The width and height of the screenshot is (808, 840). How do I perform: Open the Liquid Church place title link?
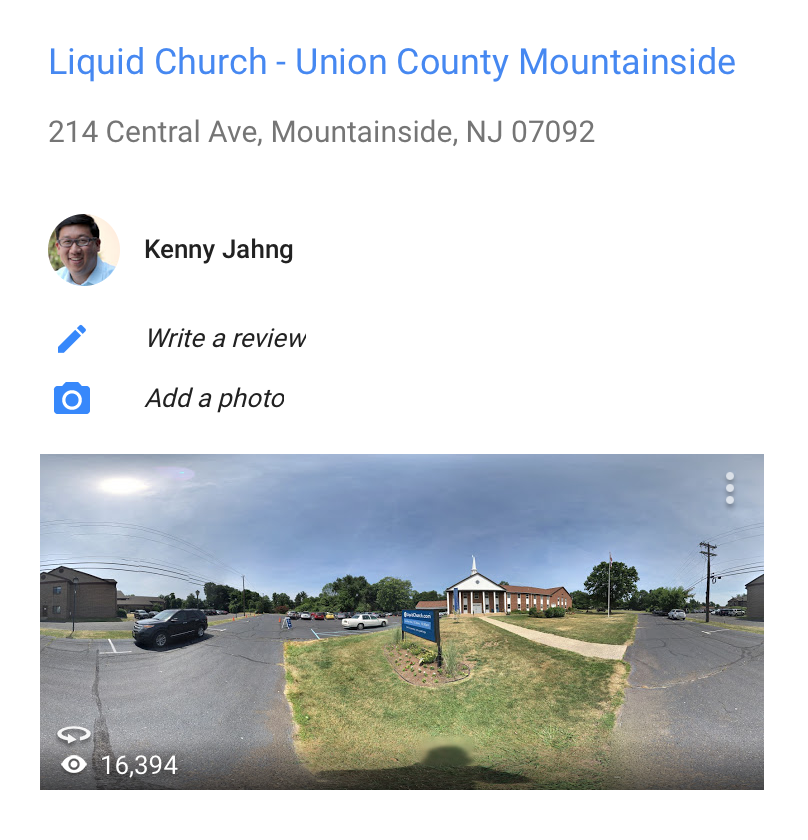coord(391,62)
